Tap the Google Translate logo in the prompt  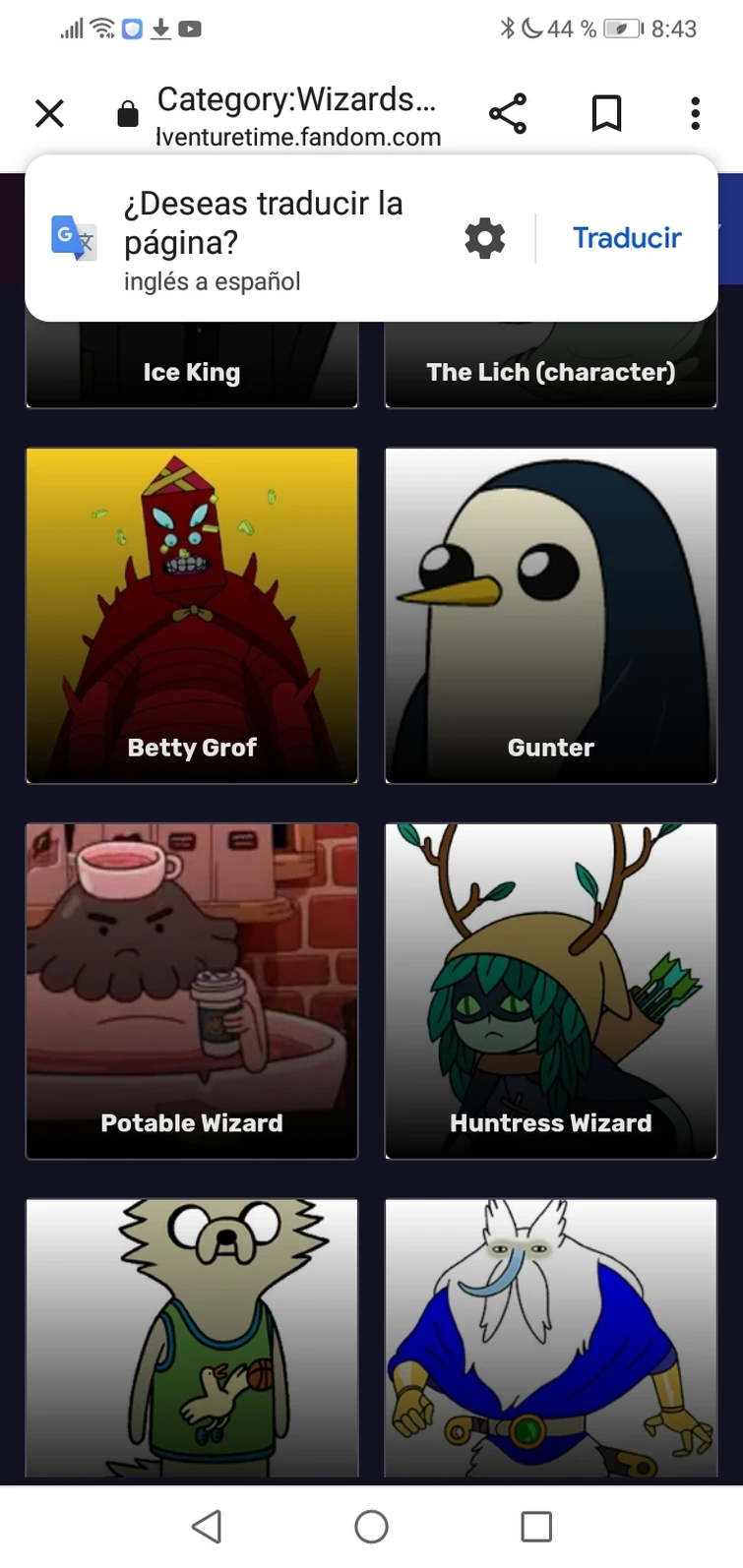72,236
